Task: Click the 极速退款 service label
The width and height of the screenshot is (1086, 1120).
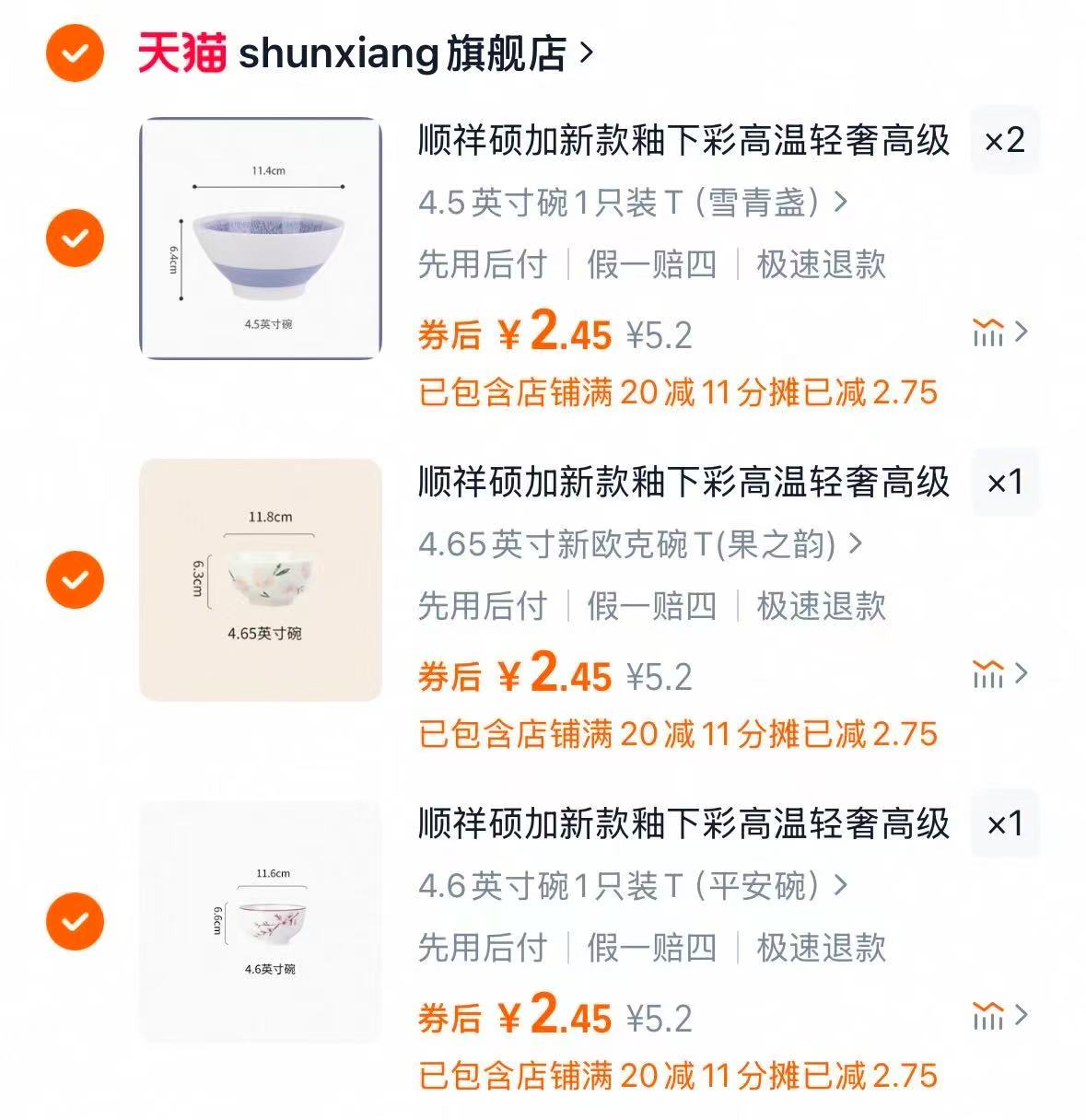Action: tap(822, 264)
